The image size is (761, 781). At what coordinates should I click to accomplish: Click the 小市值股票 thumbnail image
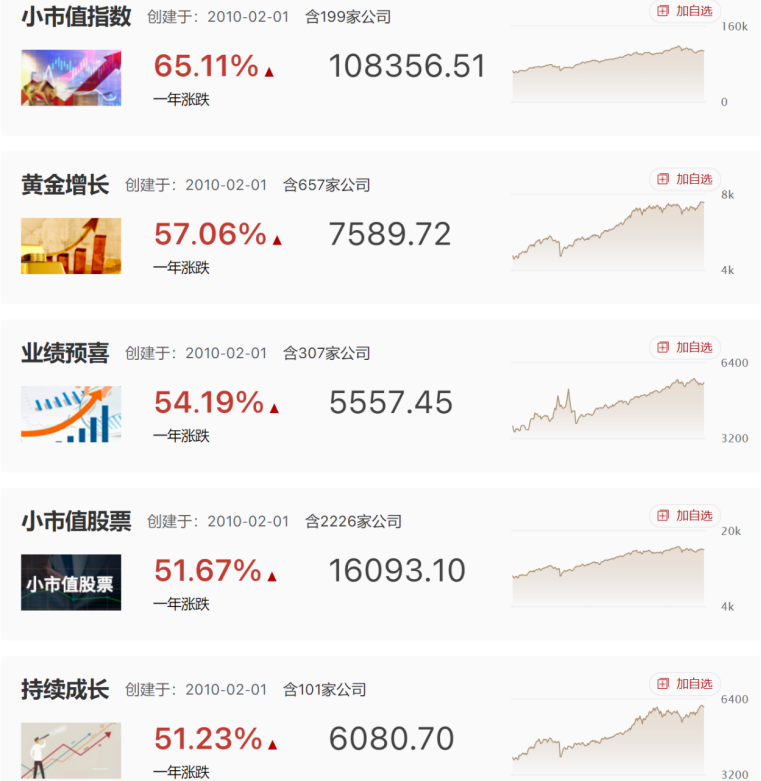coord(70,581)
